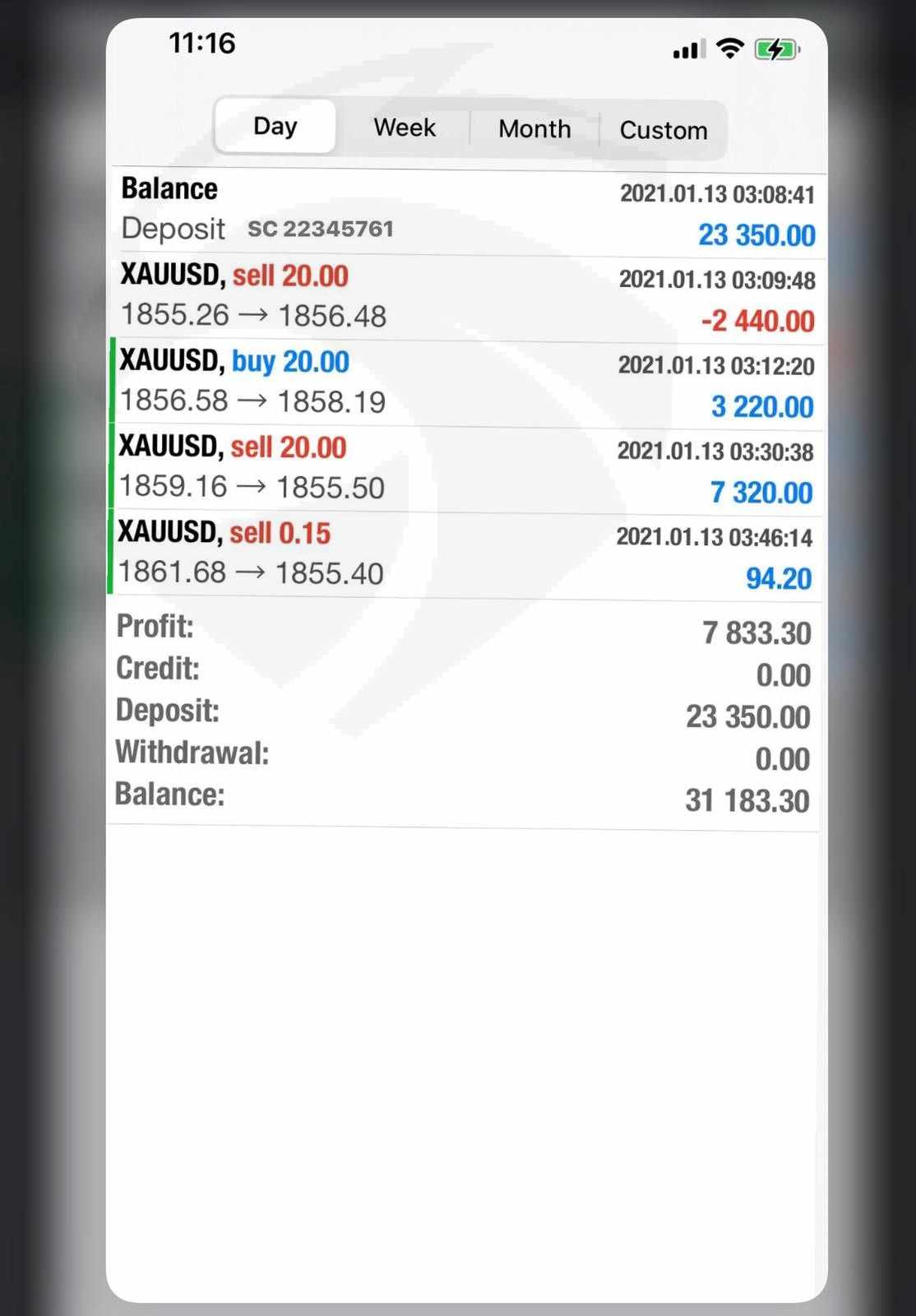
Task: Expand the XAUUSD buy 20.00 trade
Action: [x=466, y=383]
